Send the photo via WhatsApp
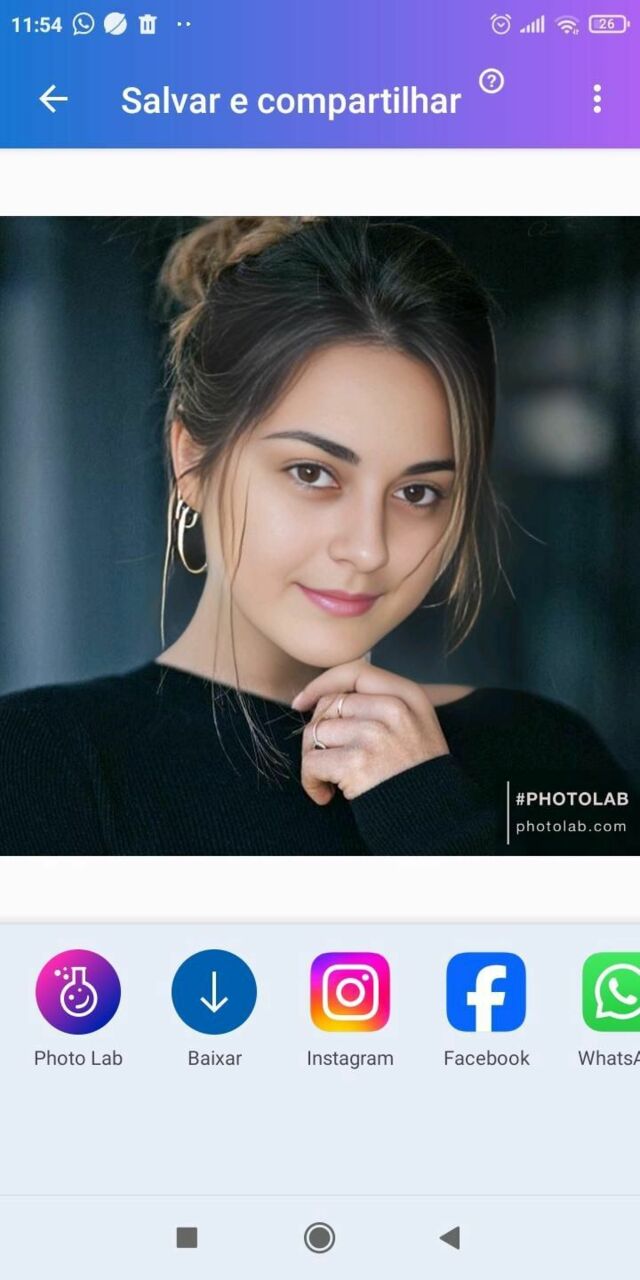 tap(612, 992)
